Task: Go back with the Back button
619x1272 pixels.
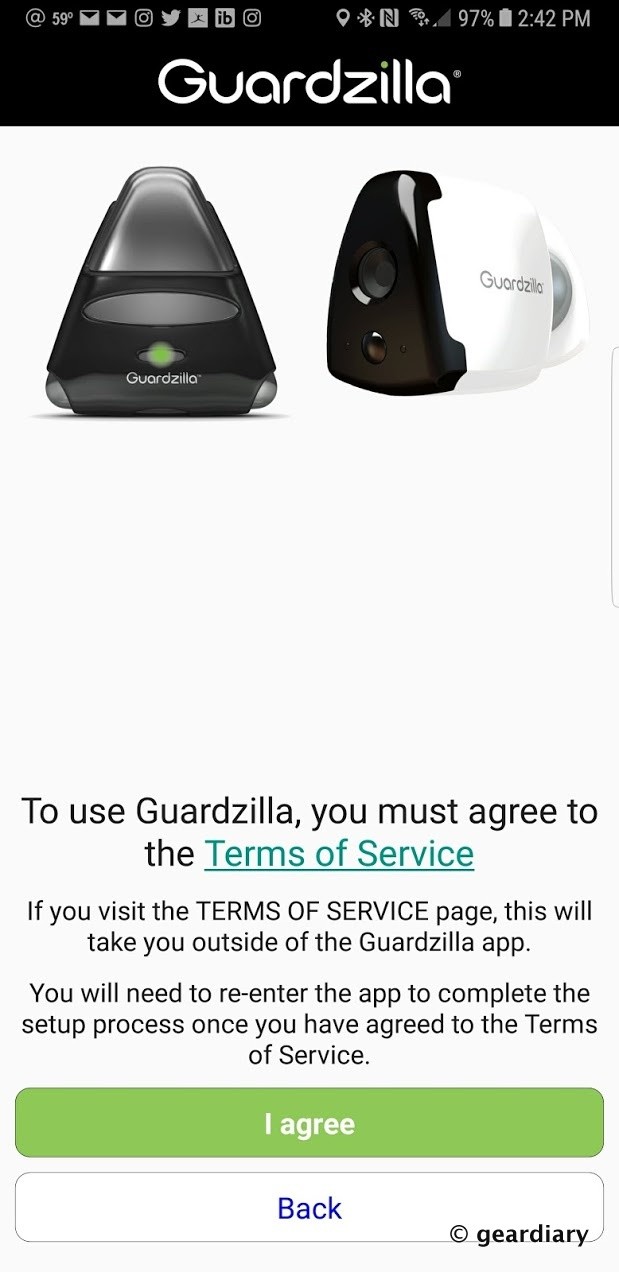Action: pyautogui.click(x=309, y=1207)
